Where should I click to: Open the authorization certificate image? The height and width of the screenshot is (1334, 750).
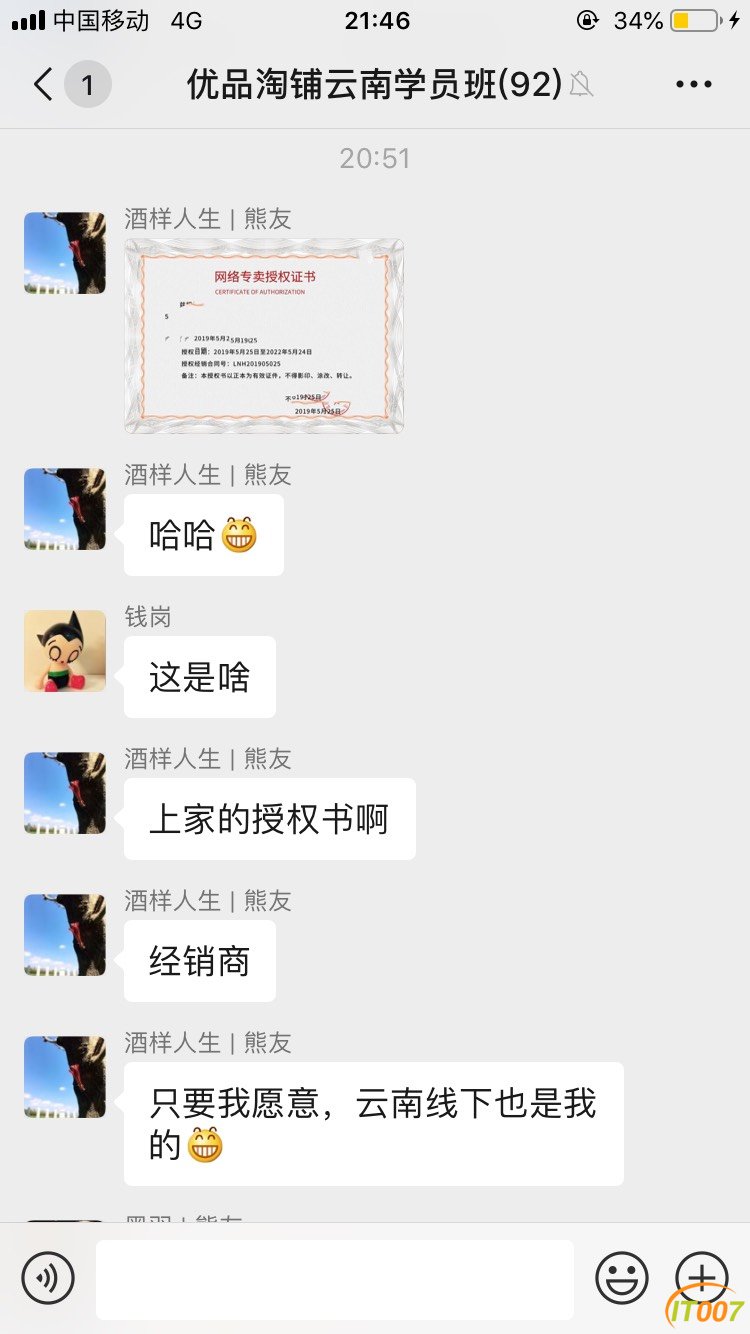pos(264,336)
